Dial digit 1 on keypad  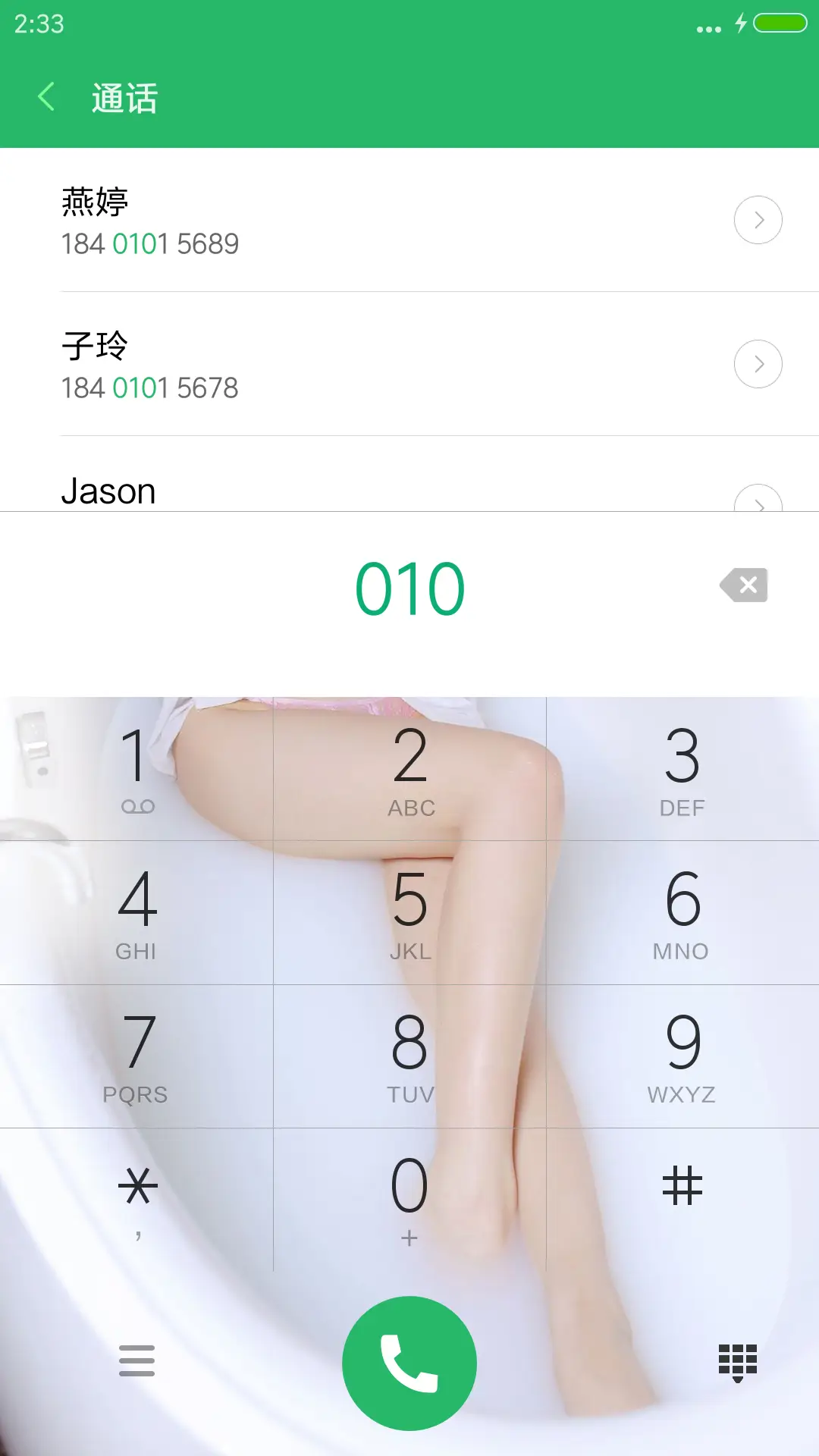136,767
